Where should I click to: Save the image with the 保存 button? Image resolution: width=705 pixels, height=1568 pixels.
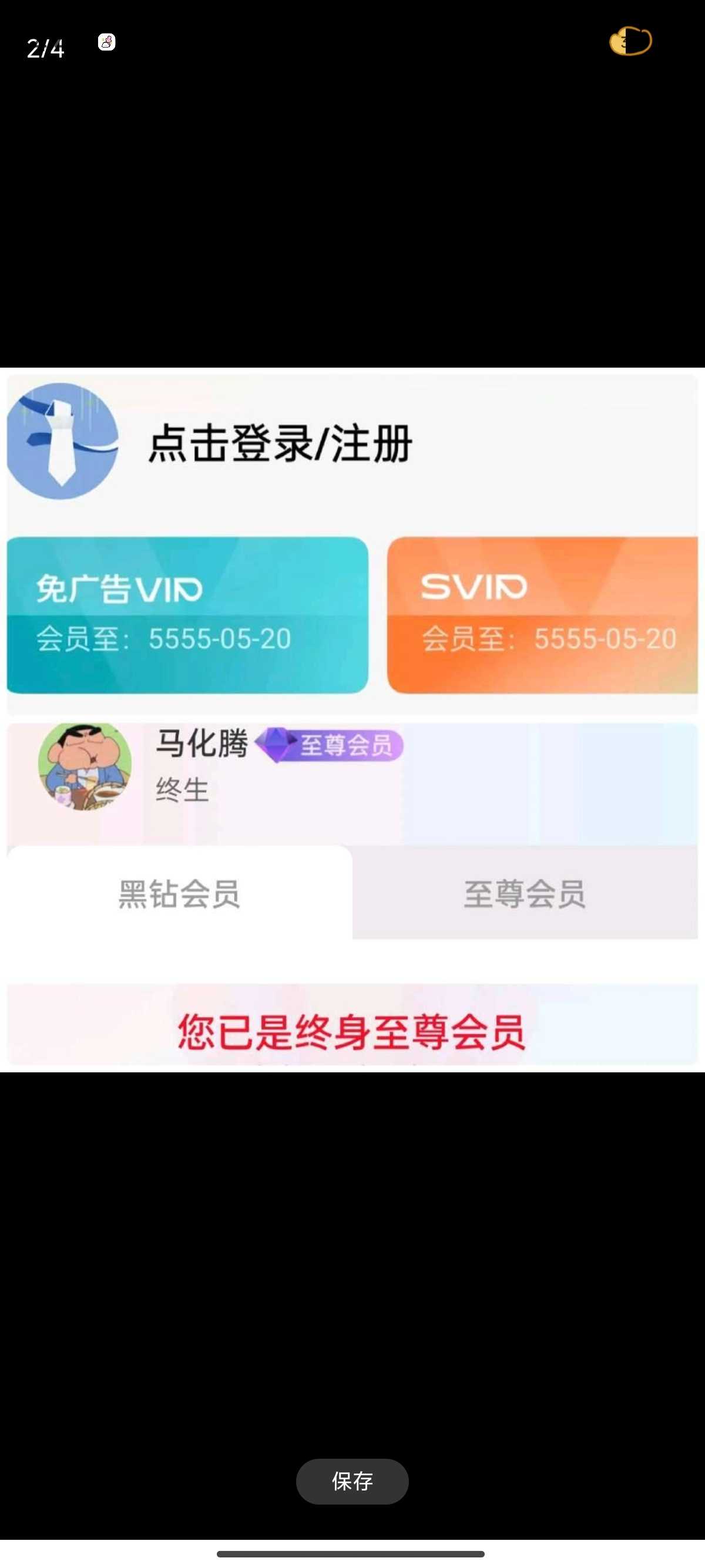click(352, 1481)
